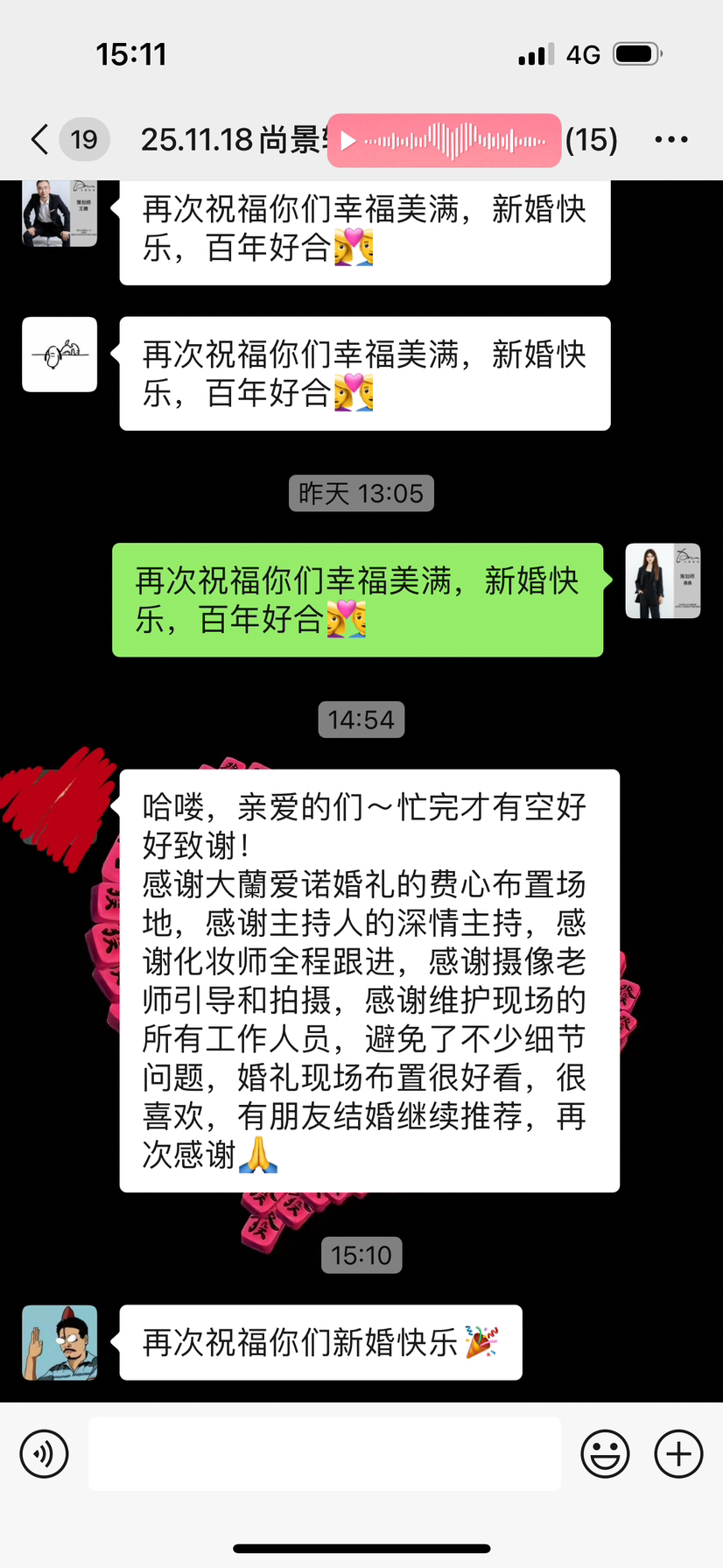723x1568 pixels.
Task: Open the plus attachment menu
Action: coord(678,1454)
